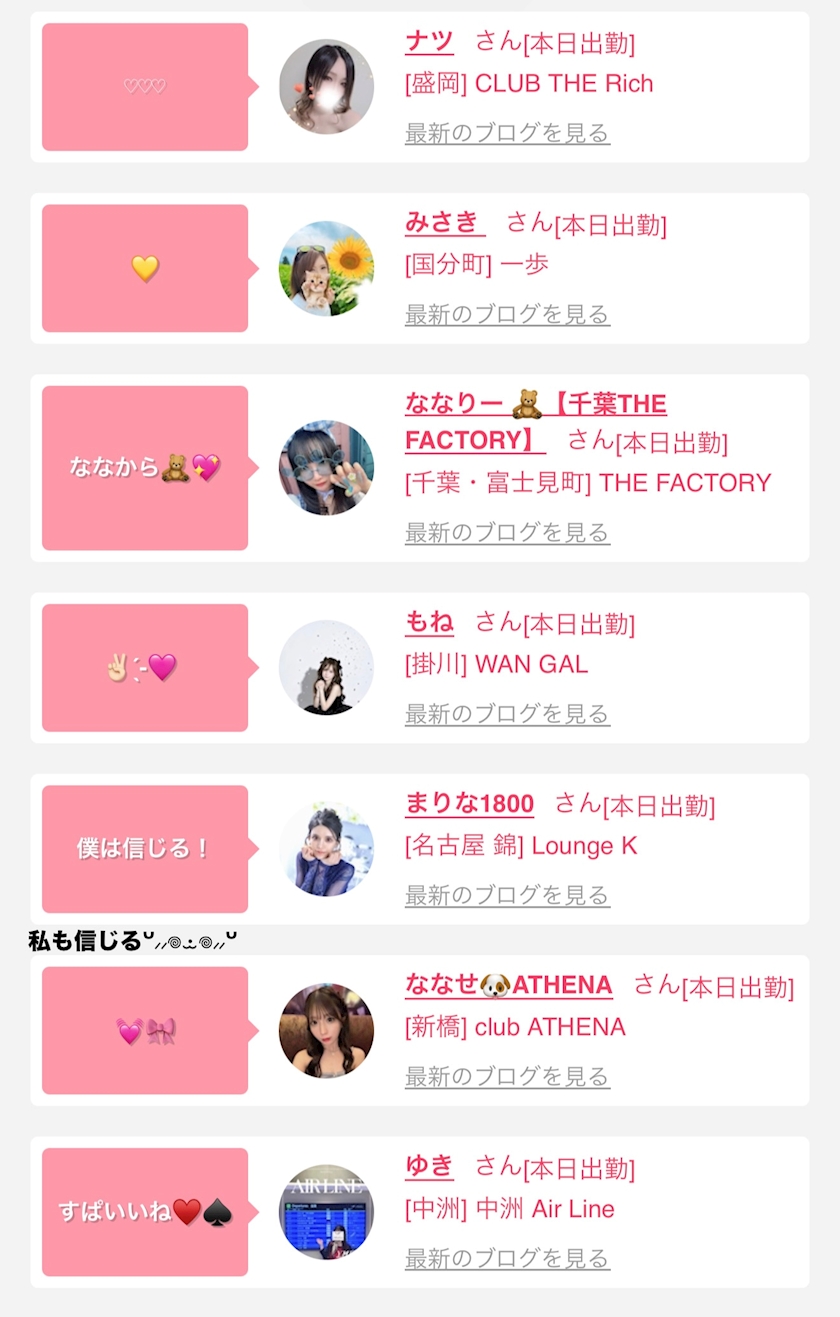
Task: View the latest blog under Lounge K
Action: coord(507,895)
